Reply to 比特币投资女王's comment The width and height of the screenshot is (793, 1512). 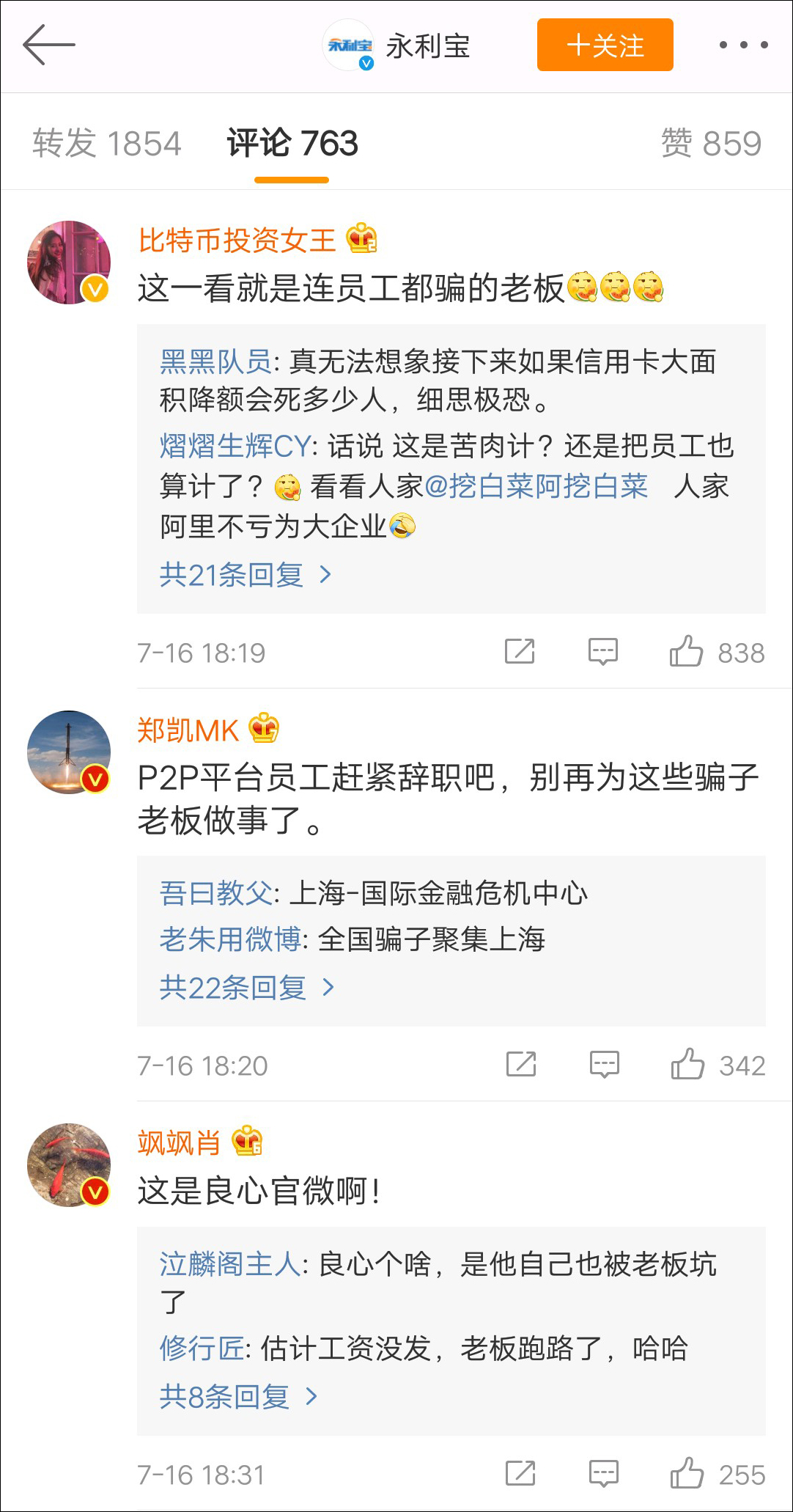pyautogui.click(x=603, y=652)
